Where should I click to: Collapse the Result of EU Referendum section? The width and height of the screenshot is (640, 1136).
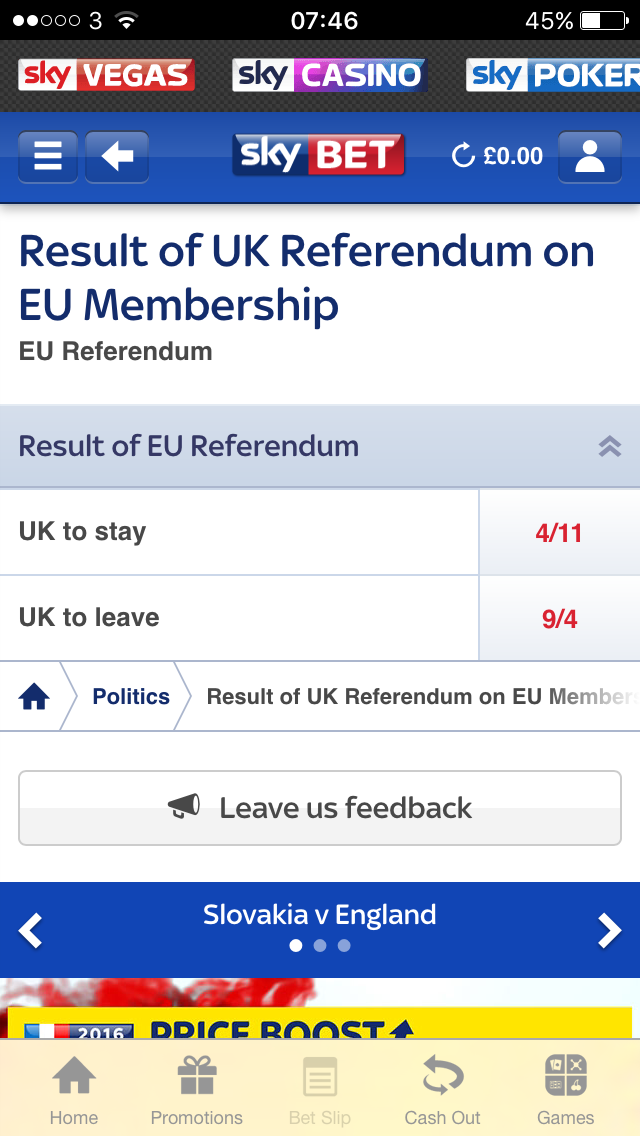[610, 446]
